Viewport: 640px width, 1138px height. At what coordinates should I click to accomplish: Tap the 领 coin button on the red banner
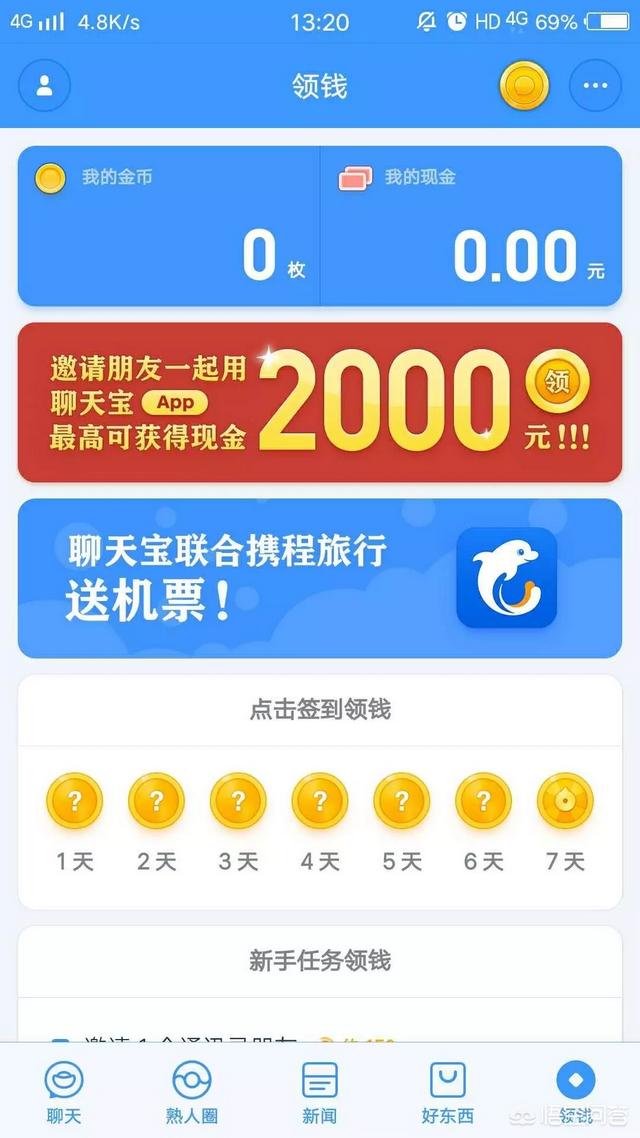[557, 380]
